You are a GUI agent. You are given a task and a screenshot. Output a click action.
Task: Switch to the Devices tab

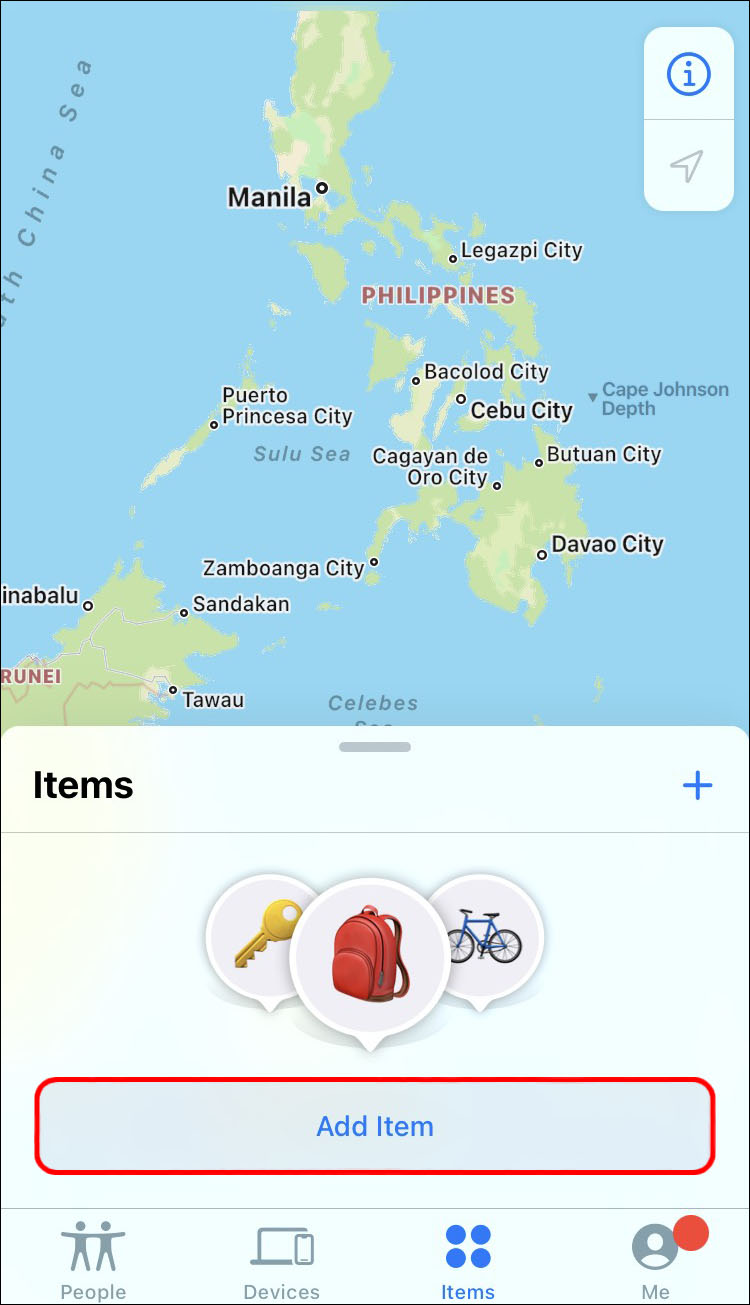[281, 1260]
